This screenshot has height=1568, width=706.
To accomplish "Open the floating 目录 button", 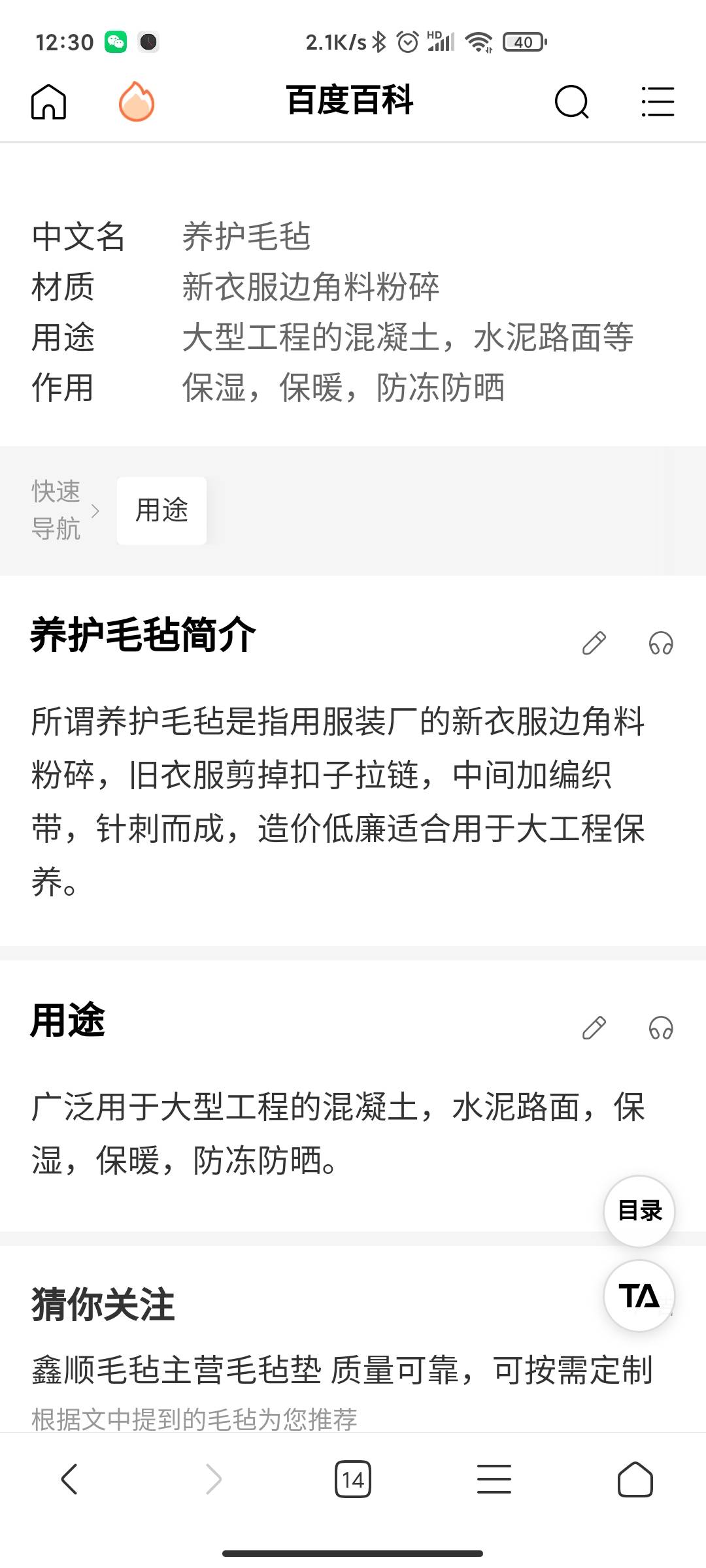I will (x=639, y=1211).
